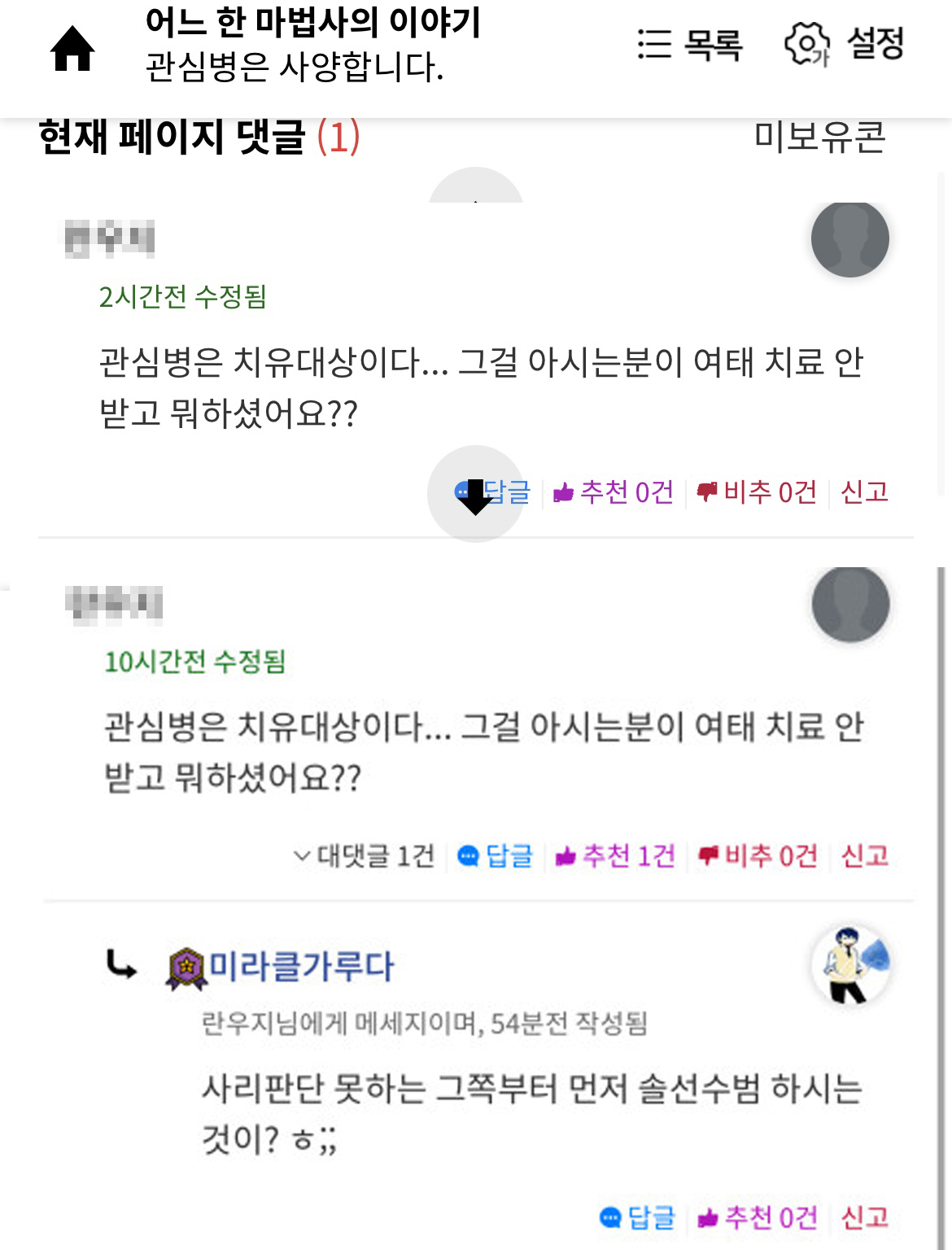View 미라클가루다's profile picture
This screenshot has width=952, height=1250.
tap(851, 965)
